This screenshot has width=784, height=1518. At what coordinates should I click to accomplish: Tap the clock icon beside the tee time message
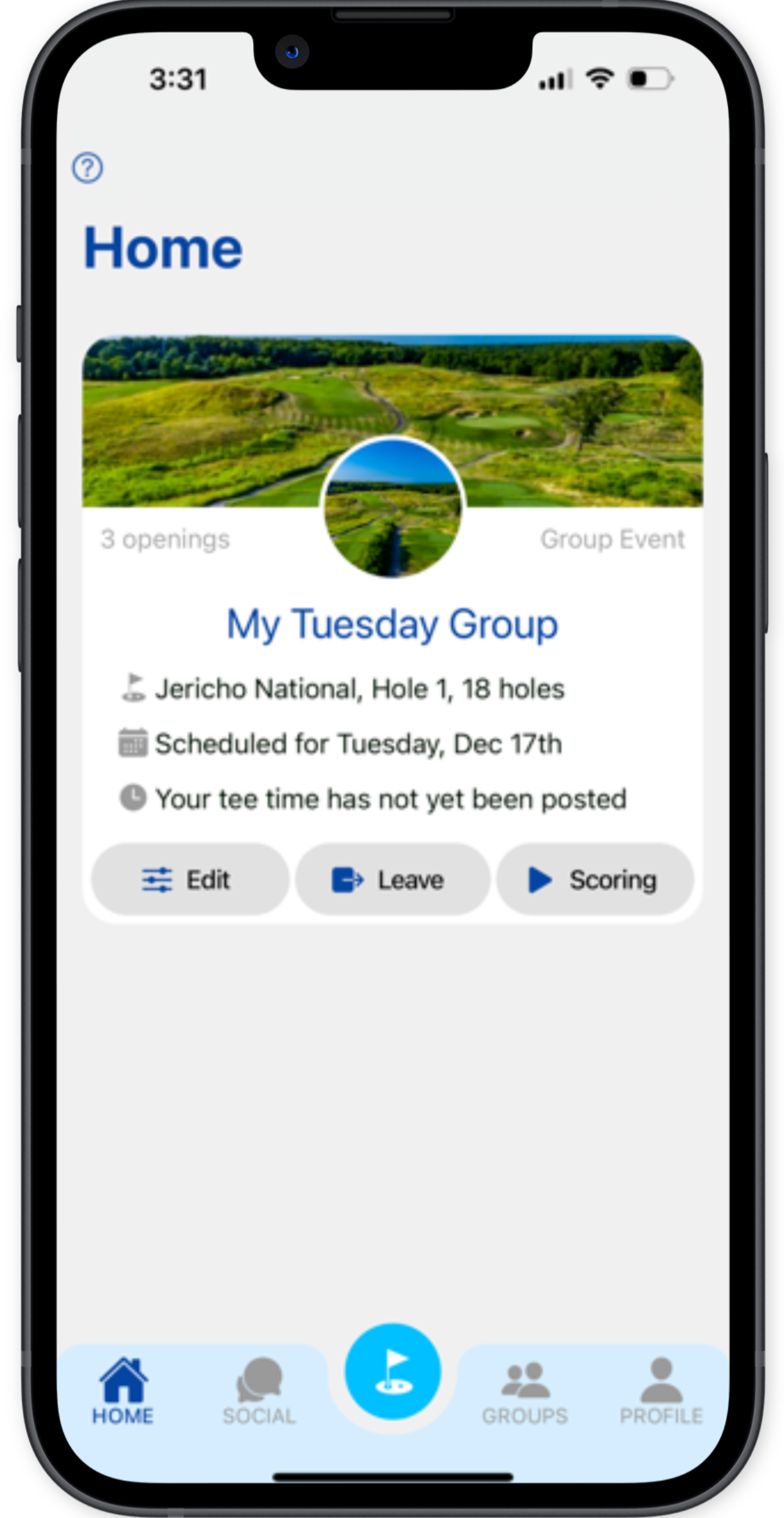(132, 798)
